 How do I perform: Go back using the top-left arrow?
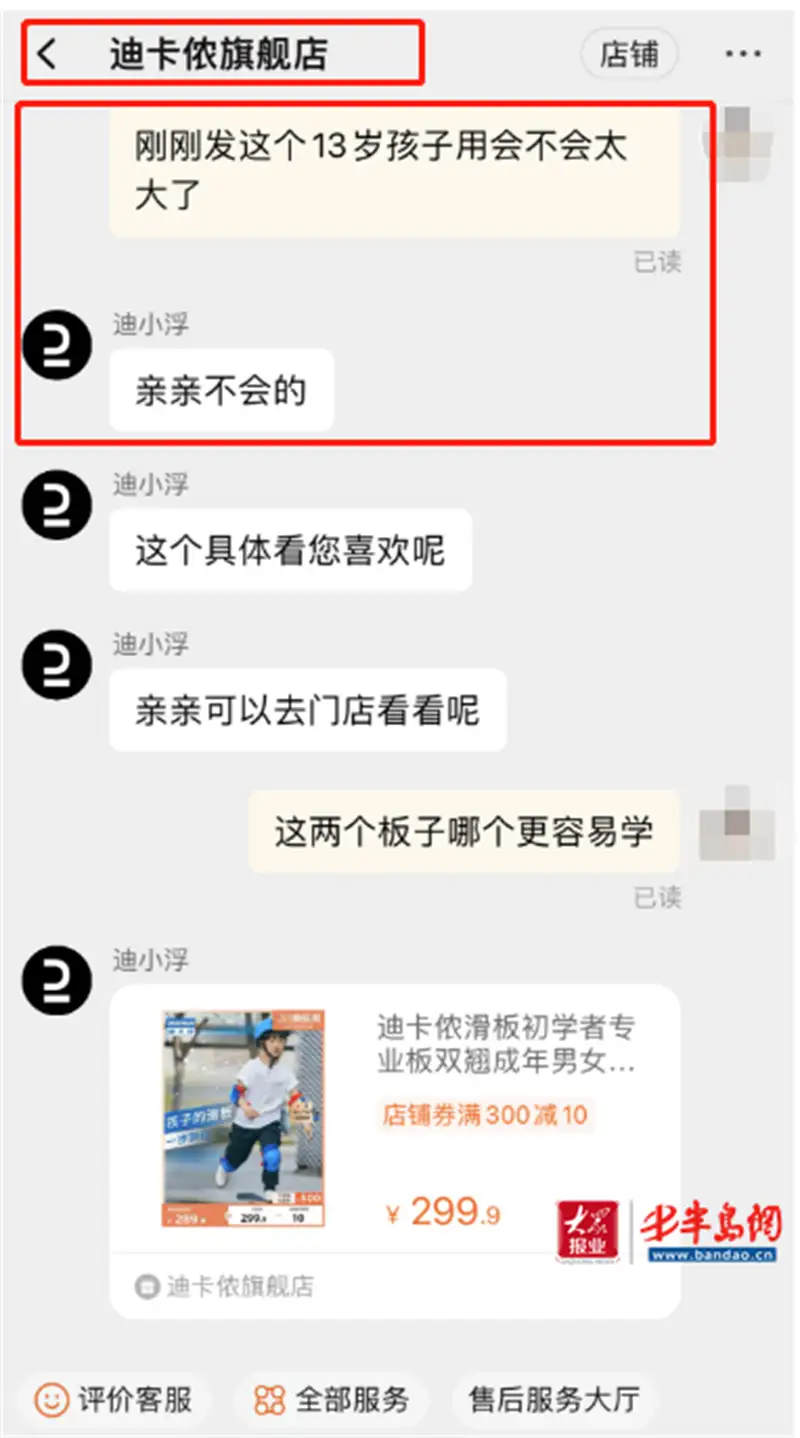coord(48,54)
